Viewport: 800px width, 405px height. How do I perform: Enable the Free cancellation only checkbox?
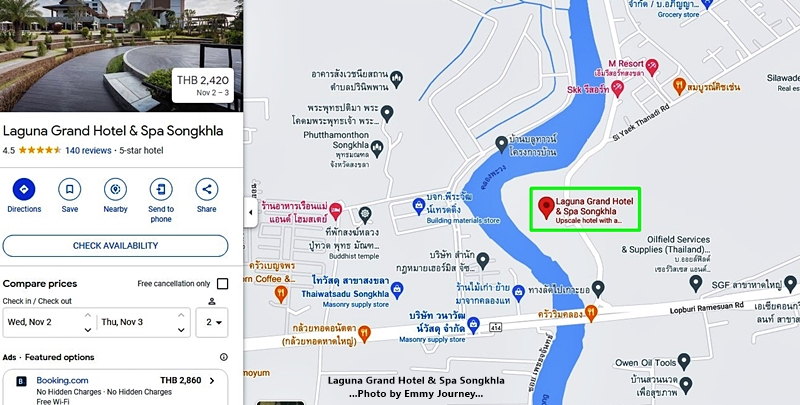coord(222,284)
